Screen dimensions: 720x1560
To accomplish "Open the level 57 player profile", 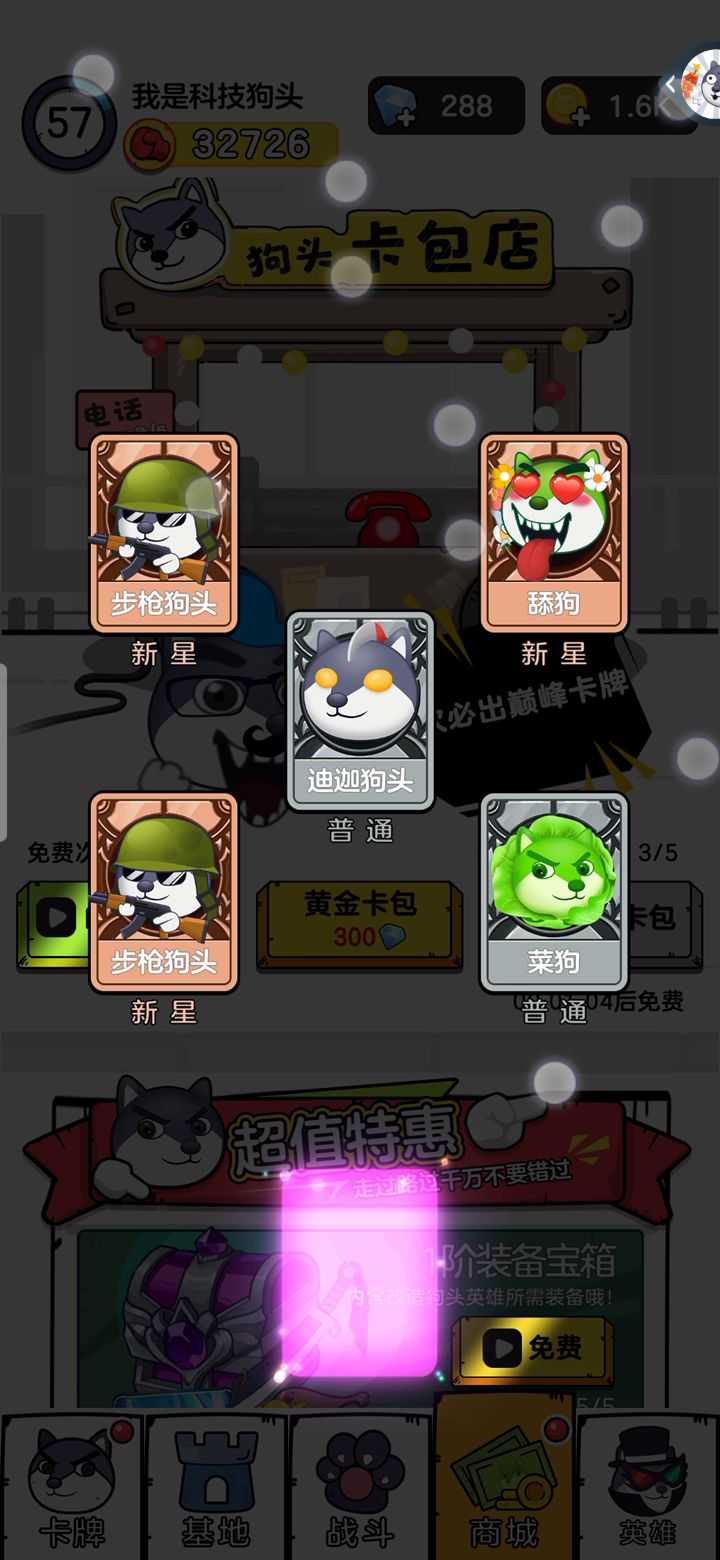I will coord(68,124).
